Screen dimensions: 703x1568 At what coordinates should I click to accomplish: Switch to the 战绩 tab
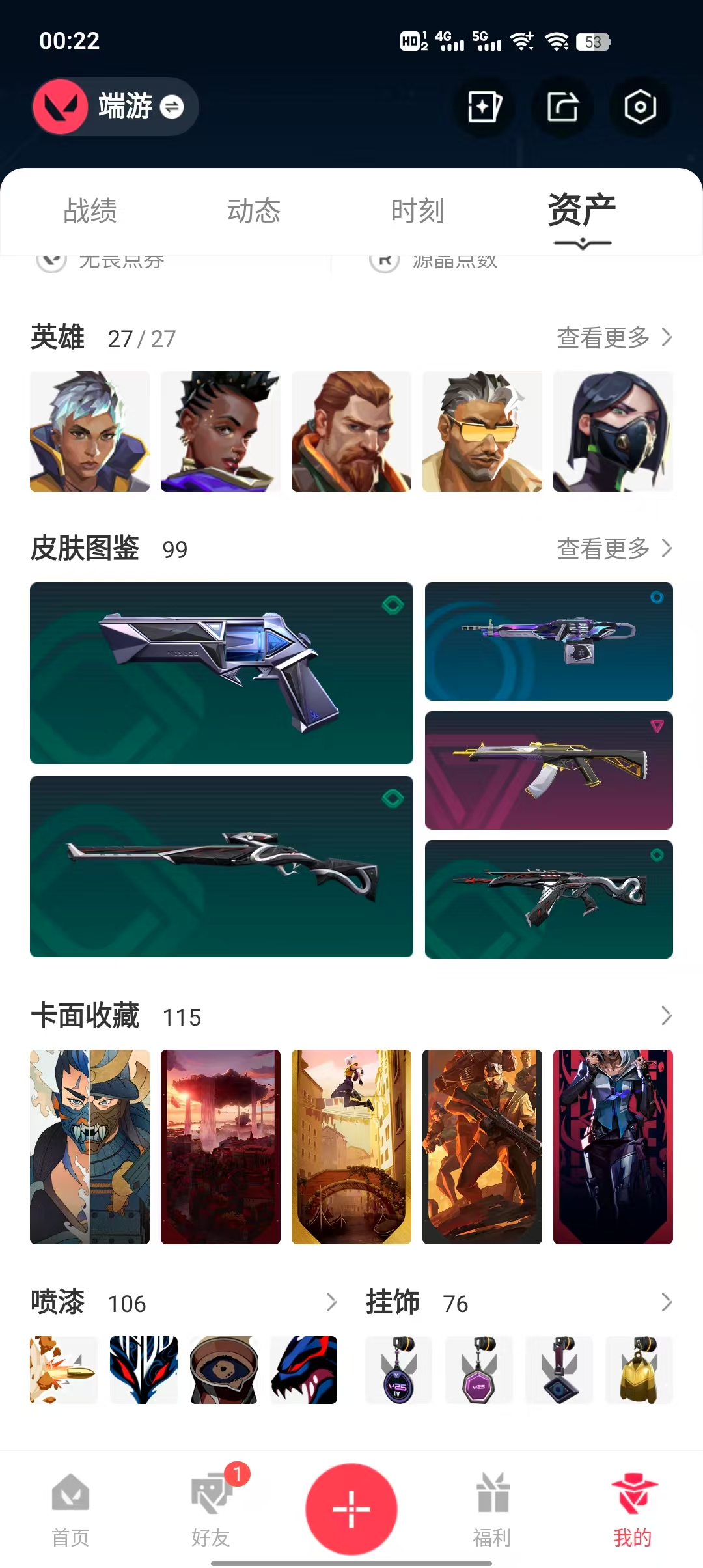click(x=90, y=211)
